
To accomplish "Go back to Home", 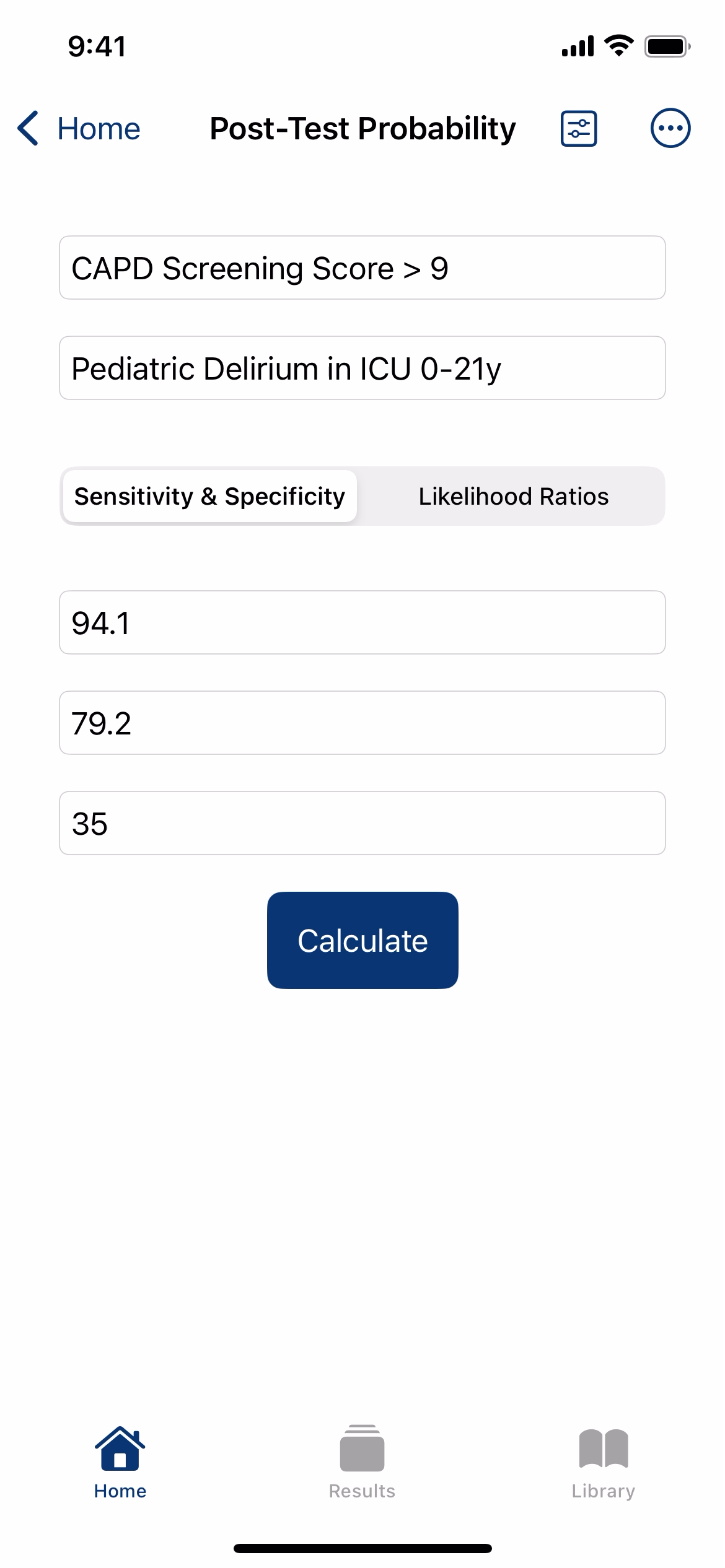I will pos(79,129).
